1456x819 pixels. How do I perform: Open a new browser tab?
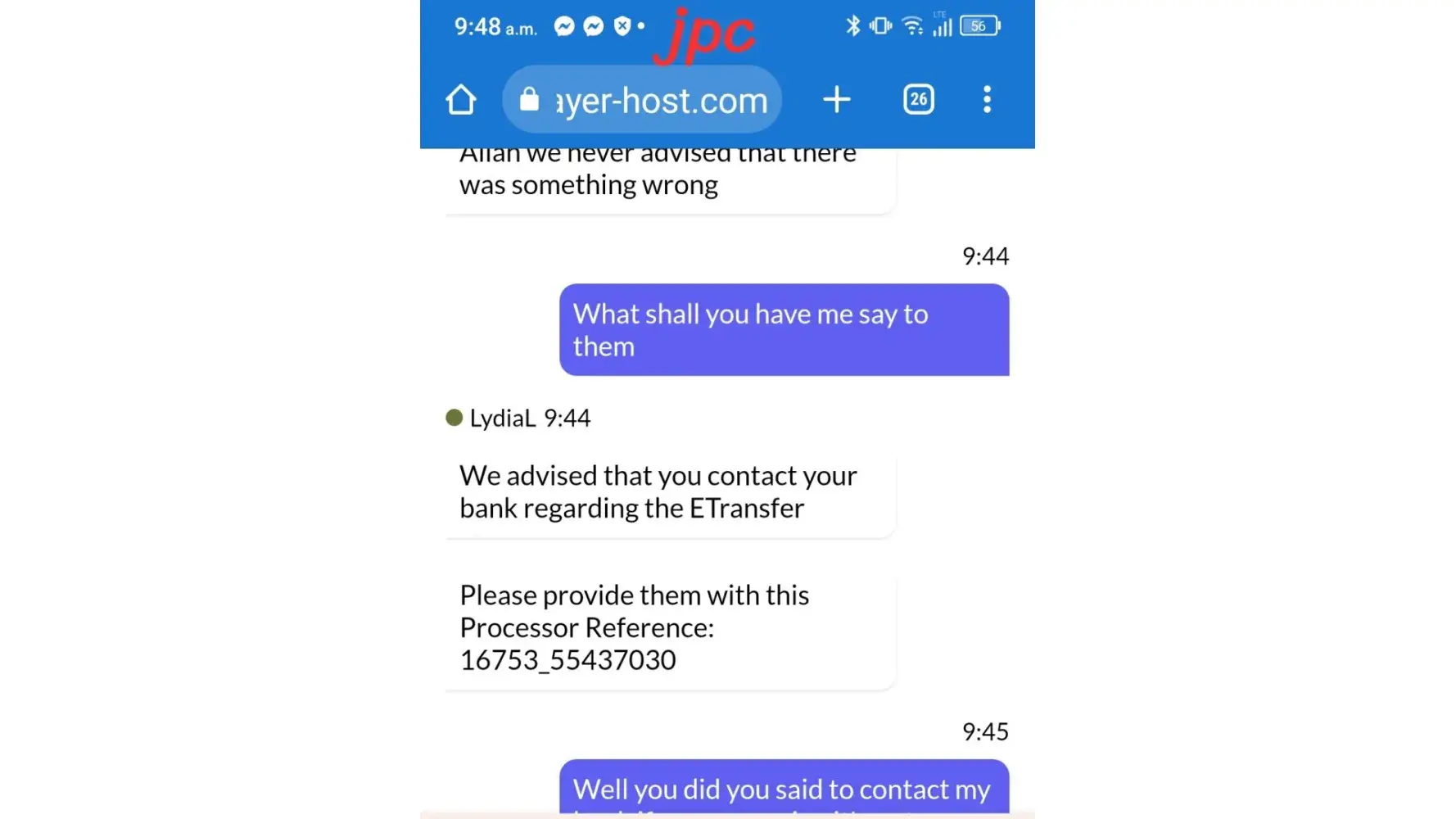pyautogui.click(x=836, y=100)
